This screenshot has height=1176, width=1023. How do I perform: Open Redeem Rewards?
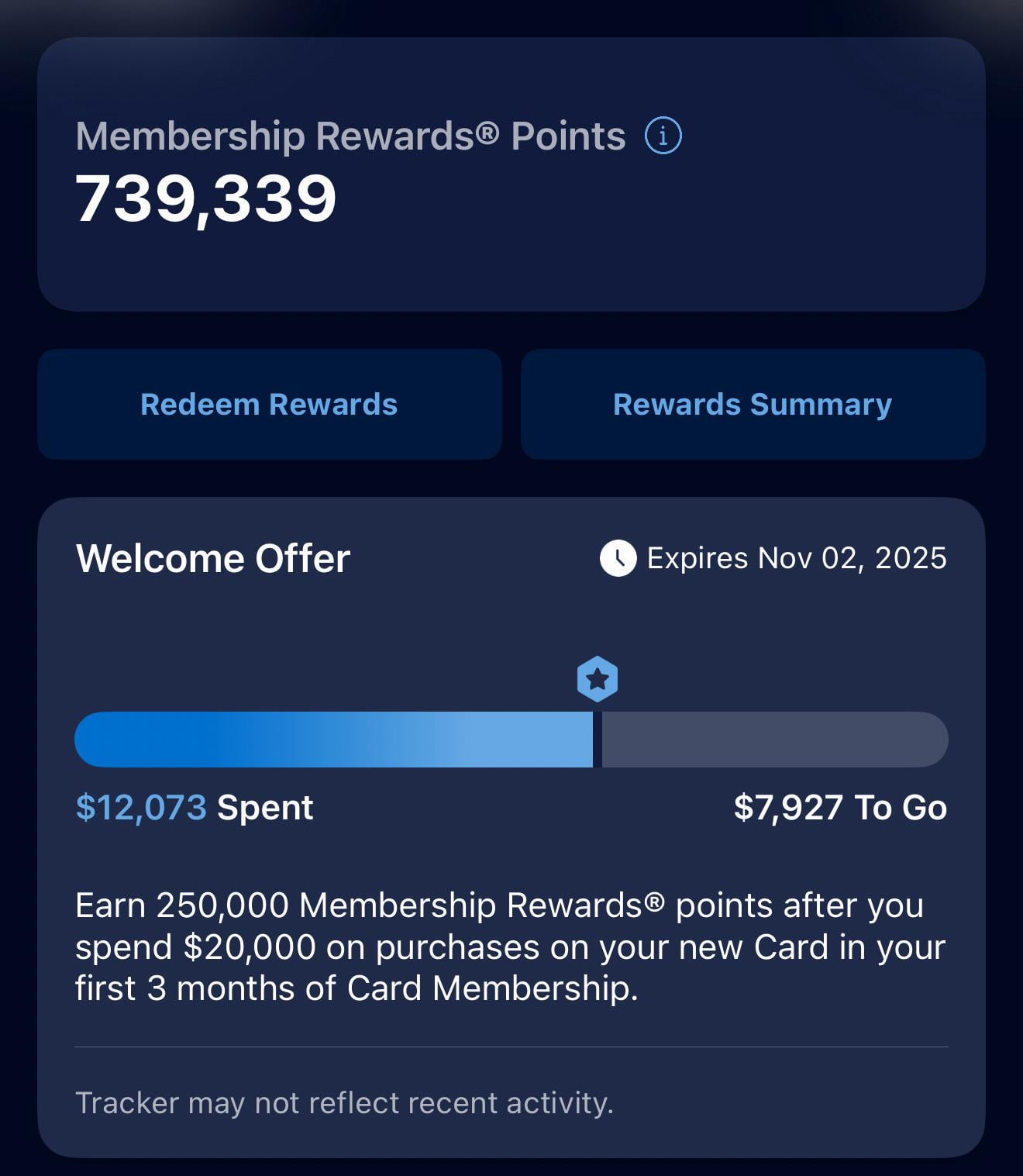tap(269, 404)
